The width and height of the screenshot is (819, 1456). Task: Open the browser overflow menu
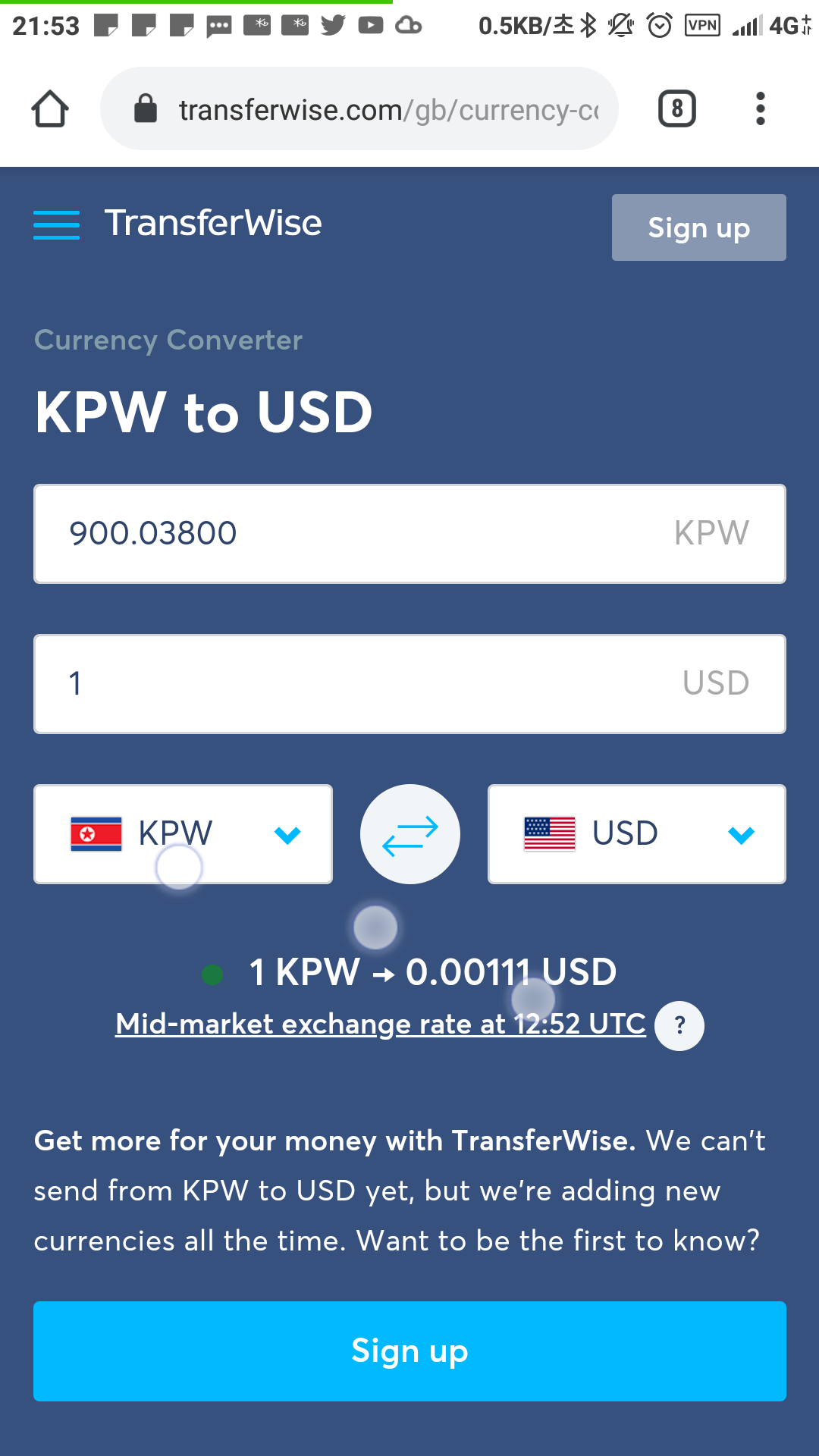(x=760, y=109)
